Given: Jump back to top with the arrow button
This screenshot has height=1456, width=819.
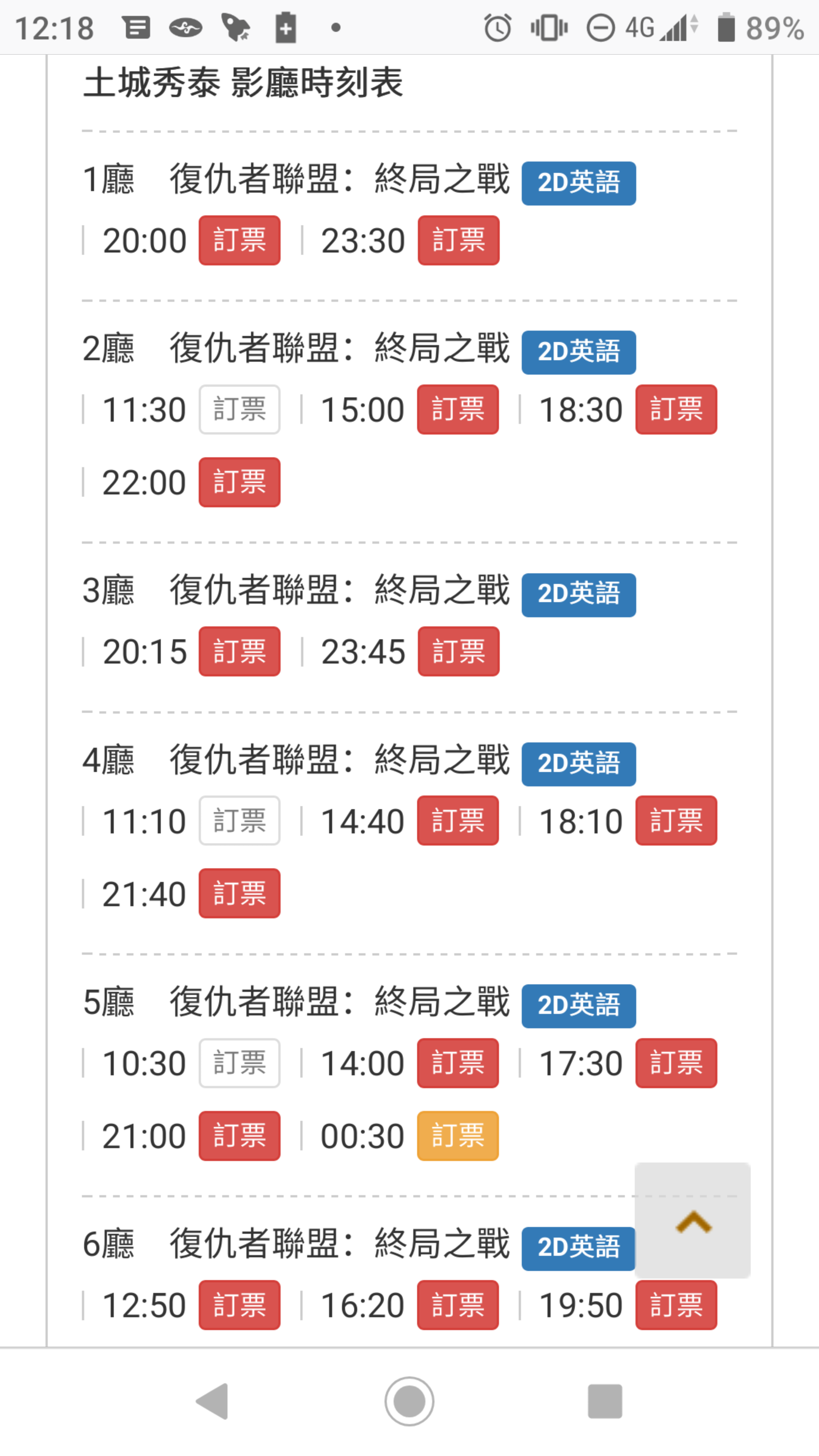Looking at the screenshot, I should point(692,1221).
